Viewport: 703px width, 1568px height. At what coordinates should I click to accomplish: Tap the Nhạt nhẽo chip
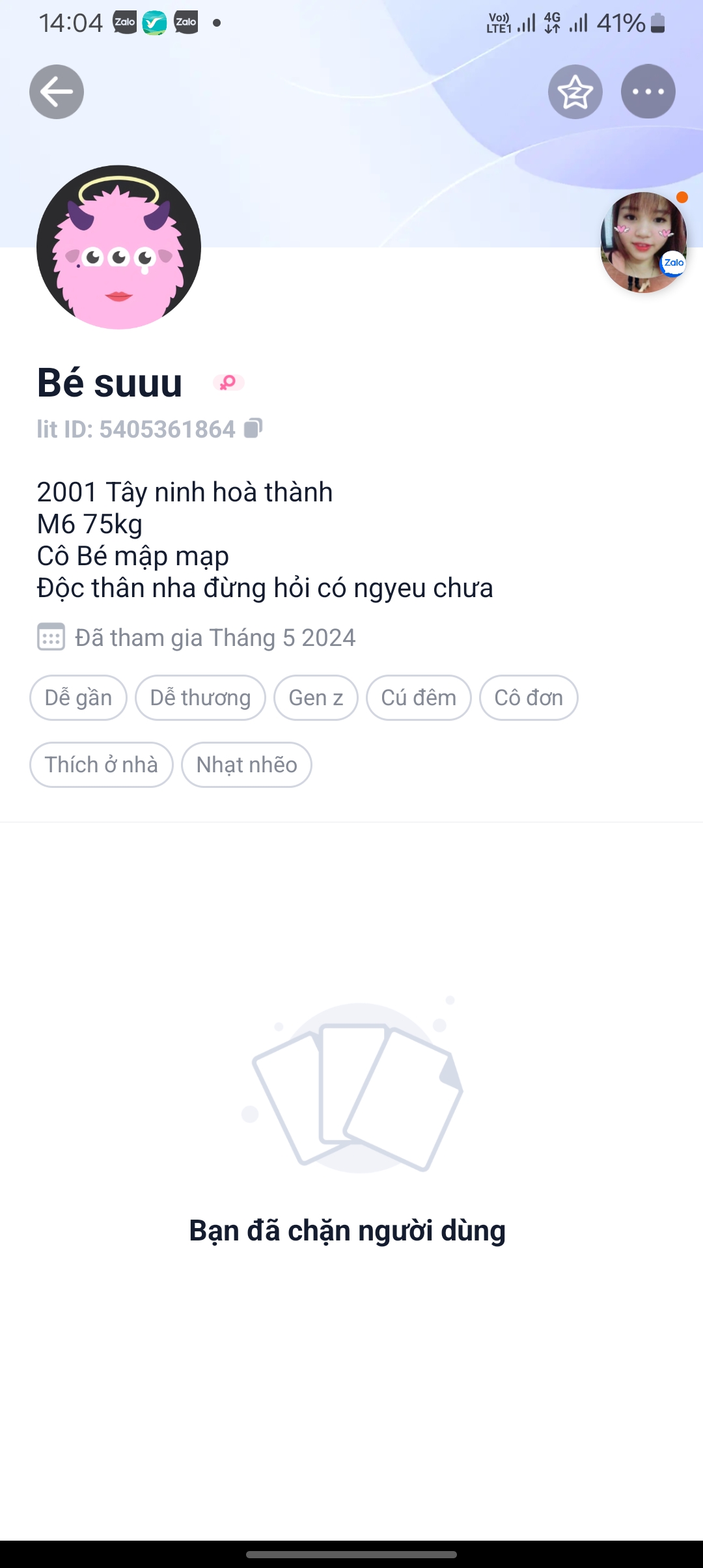(247, 765)
